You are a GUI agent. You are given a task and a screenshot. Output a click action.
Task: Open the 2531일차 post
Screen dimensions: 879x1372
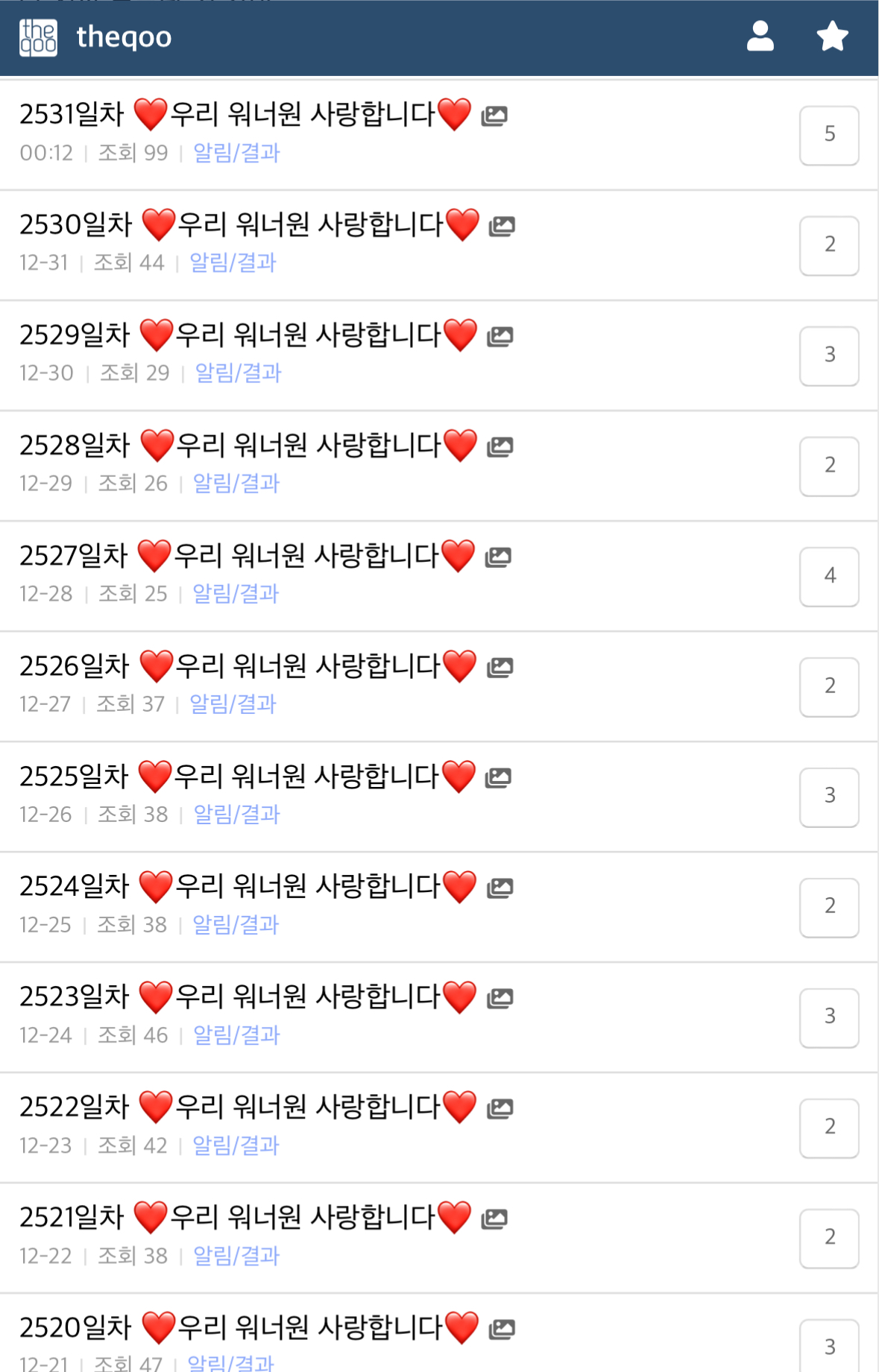(x=246, y=115)
